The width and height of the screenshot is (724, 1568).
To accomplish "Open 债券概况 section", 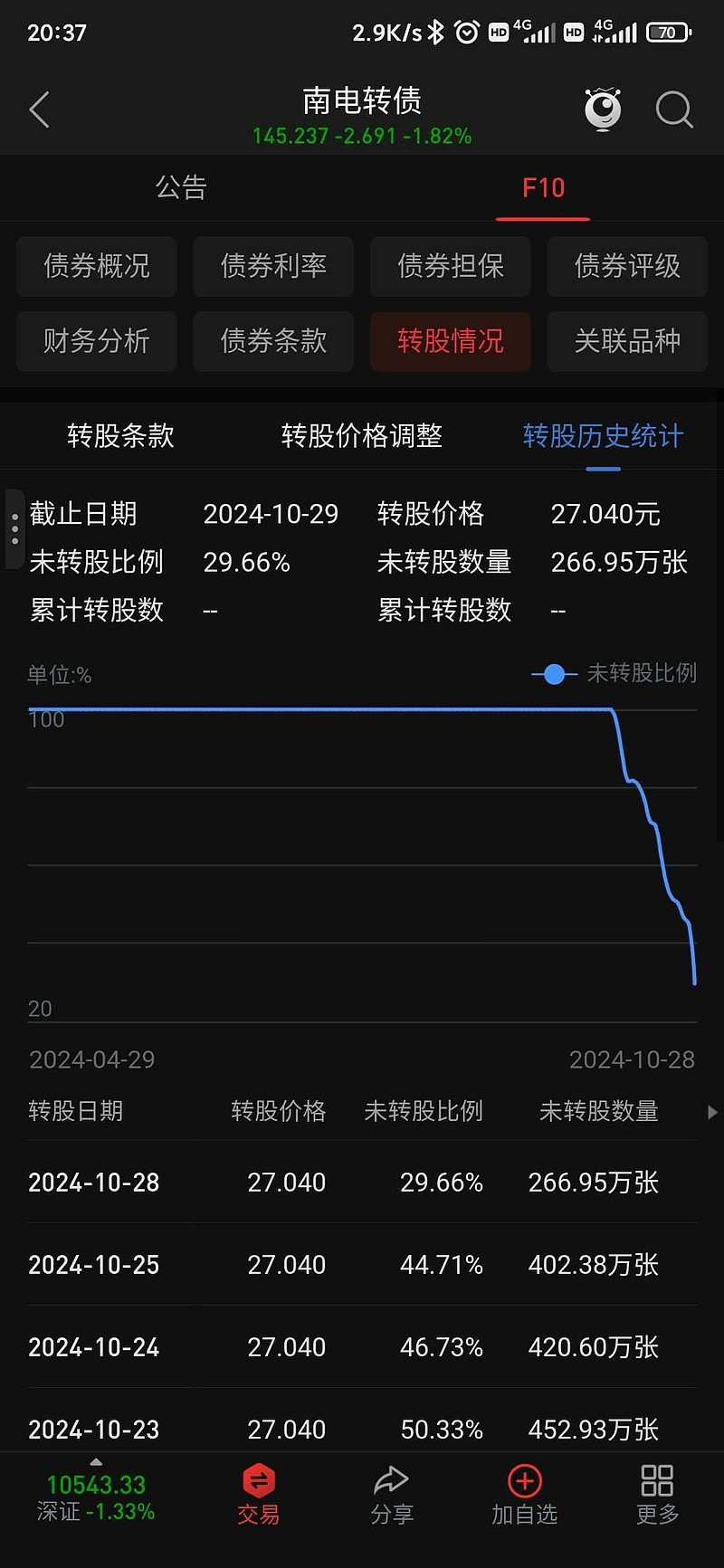I will 96,266.
